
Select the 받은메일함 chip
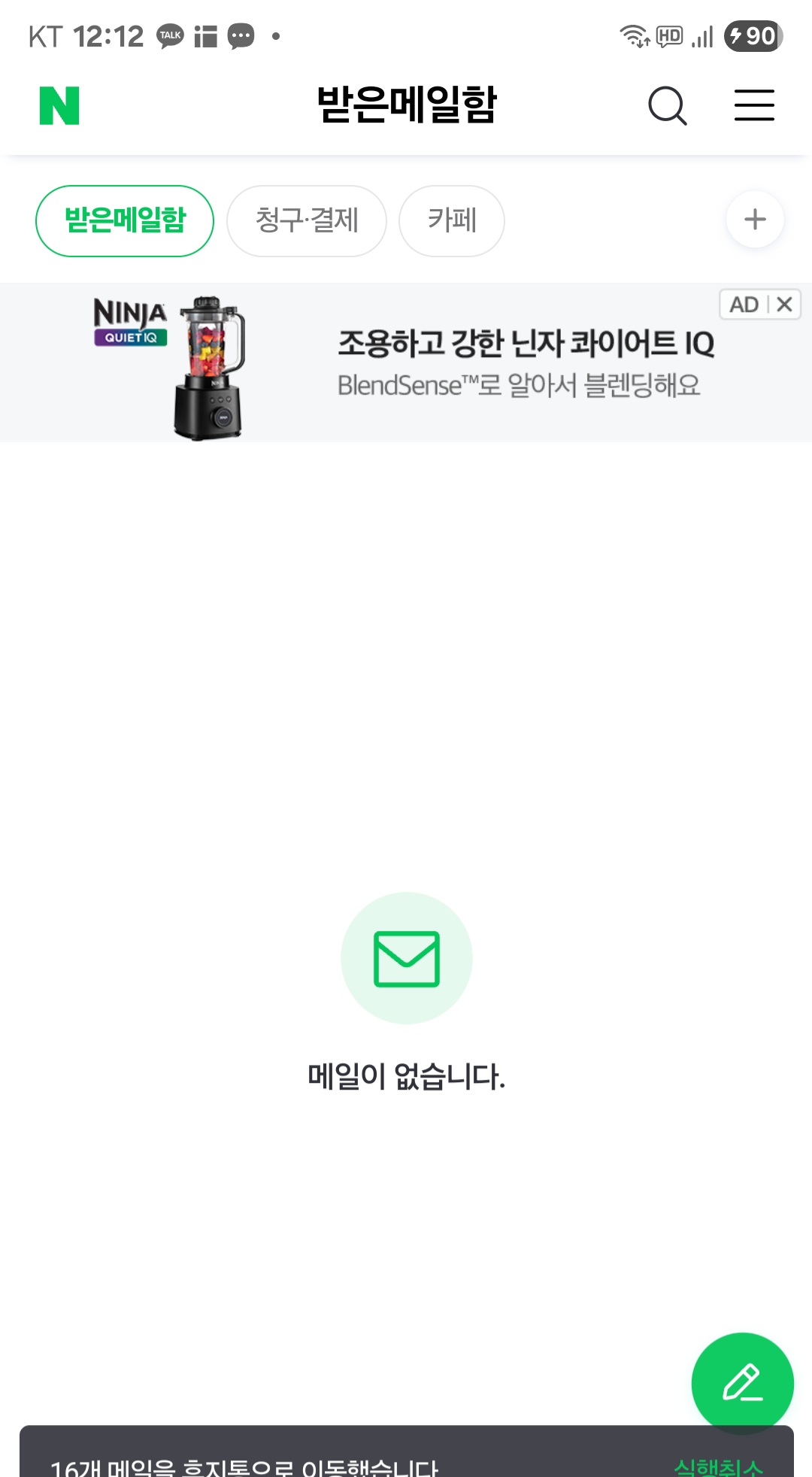125,220
